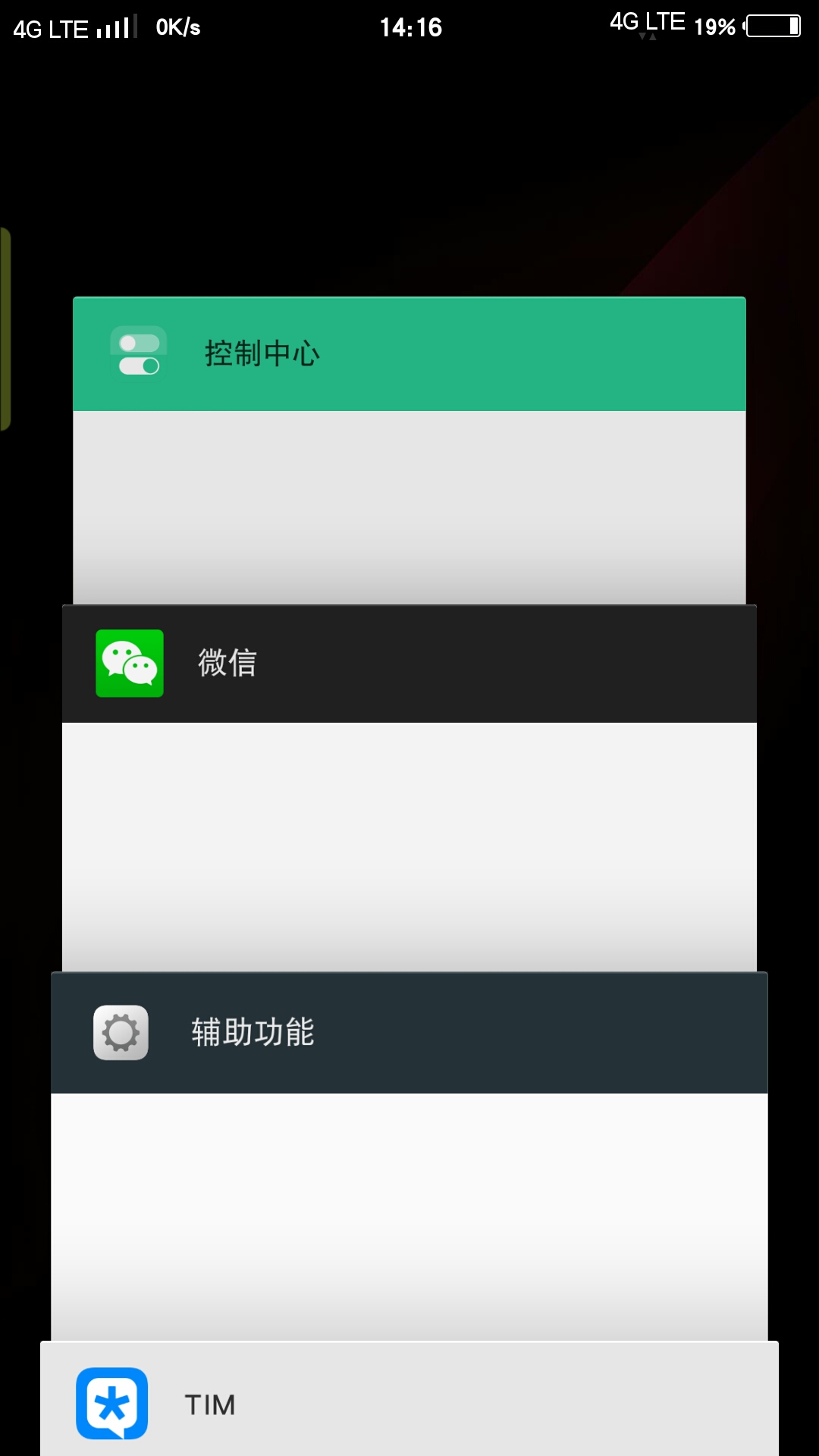Open the 辅助功能 settings card

pyautogui.click(x=409, y=1156)
